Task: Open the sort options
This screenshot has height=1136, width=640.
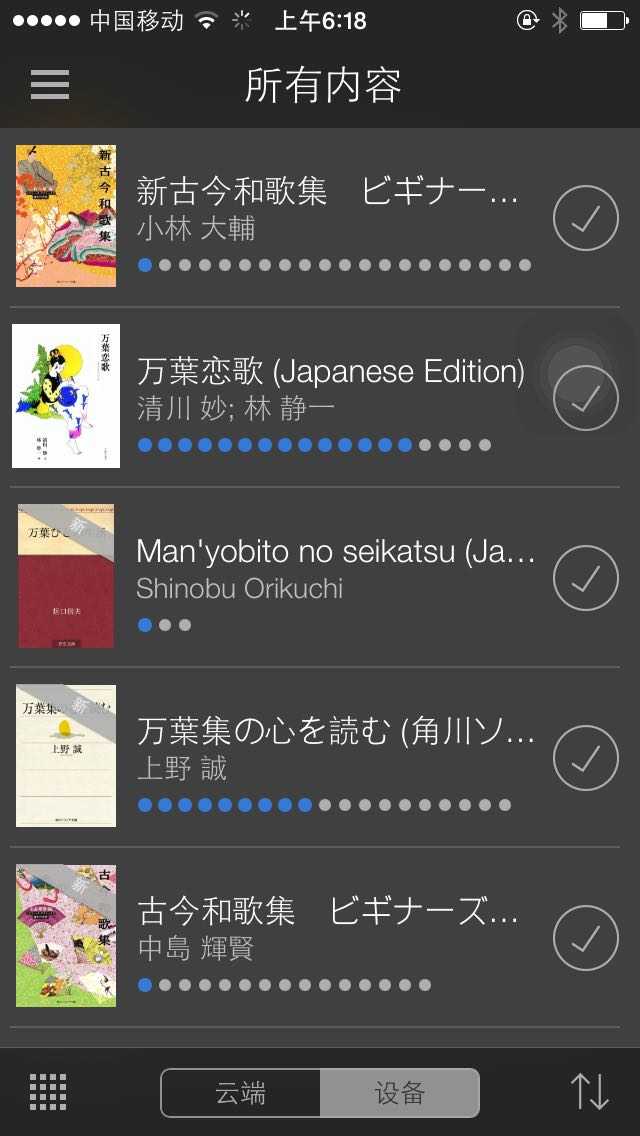Action: click(x=589, y=1092)
